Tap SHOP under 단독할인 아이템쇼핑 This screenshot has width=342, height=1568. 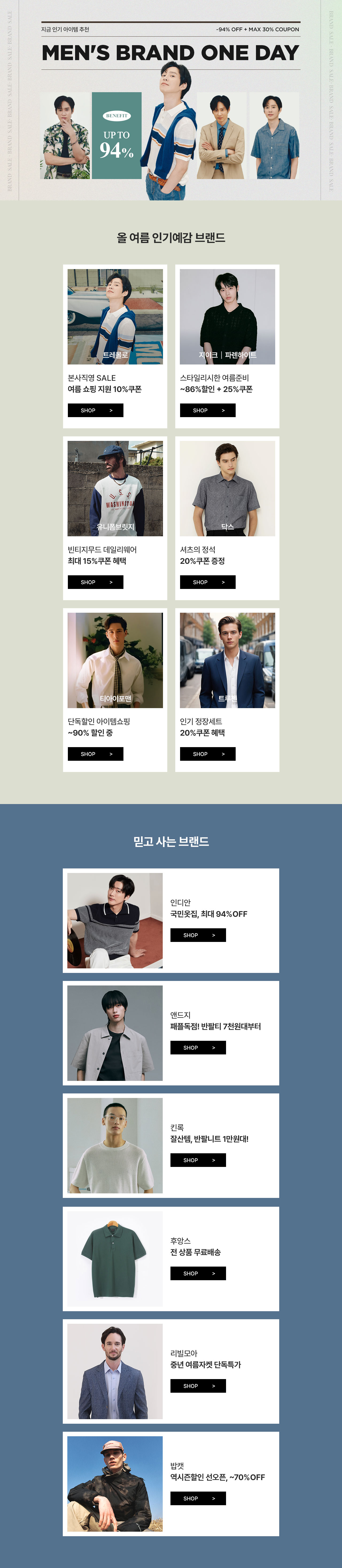pyautogui.click(x=96, y=754)
